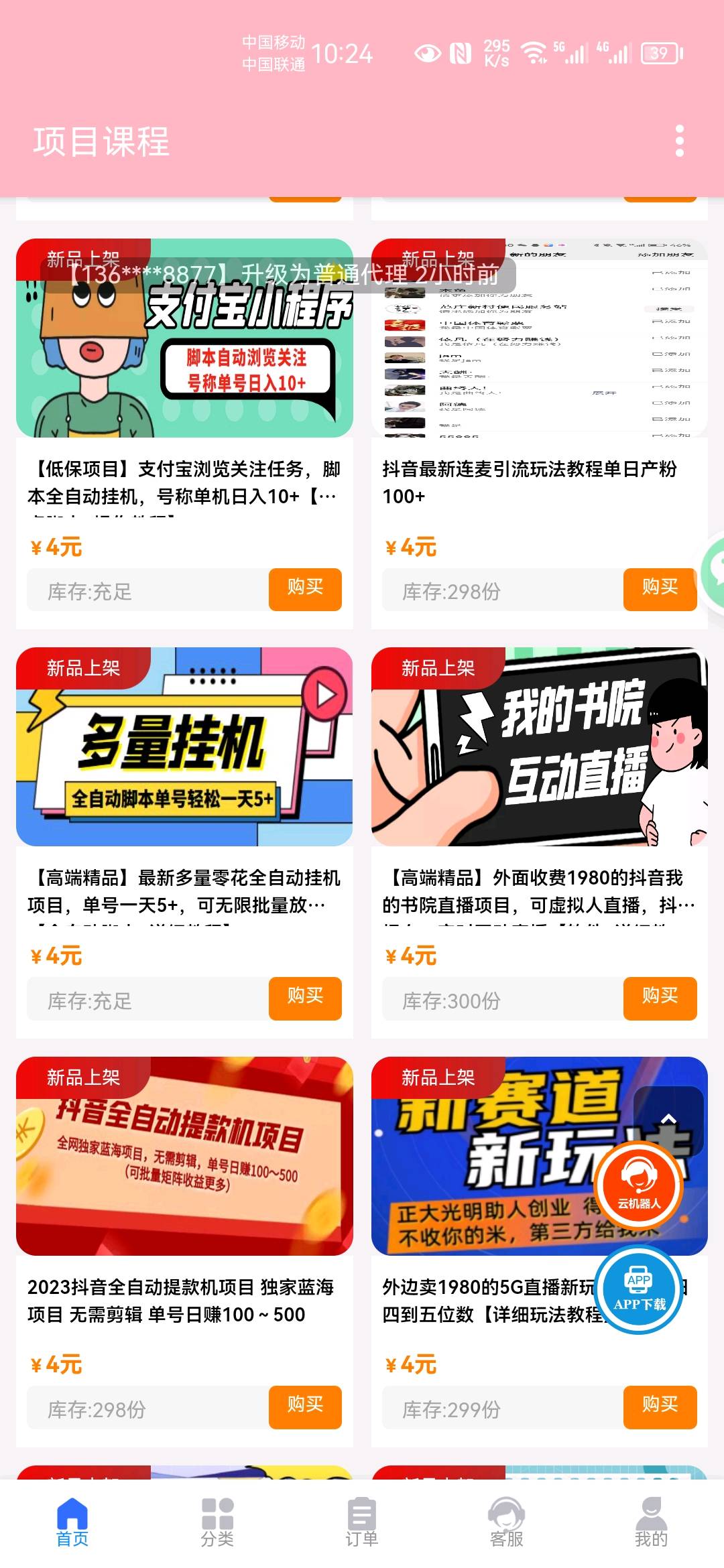Jump back to top with arrow button
Image resolution: width=724 pixels, height=1568 pixels.
point(668,1118)
